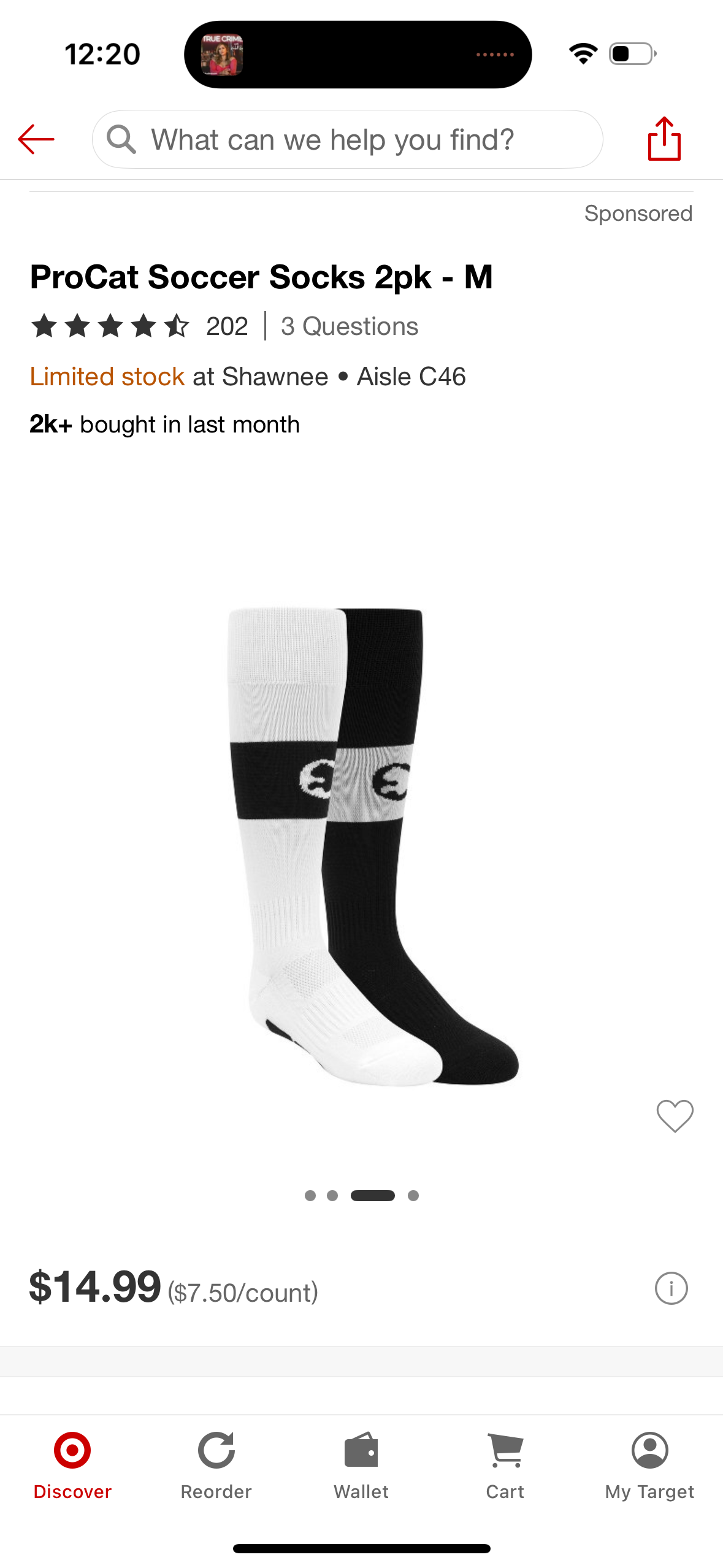Select the first image page indicator dot

pos(310,1195)
